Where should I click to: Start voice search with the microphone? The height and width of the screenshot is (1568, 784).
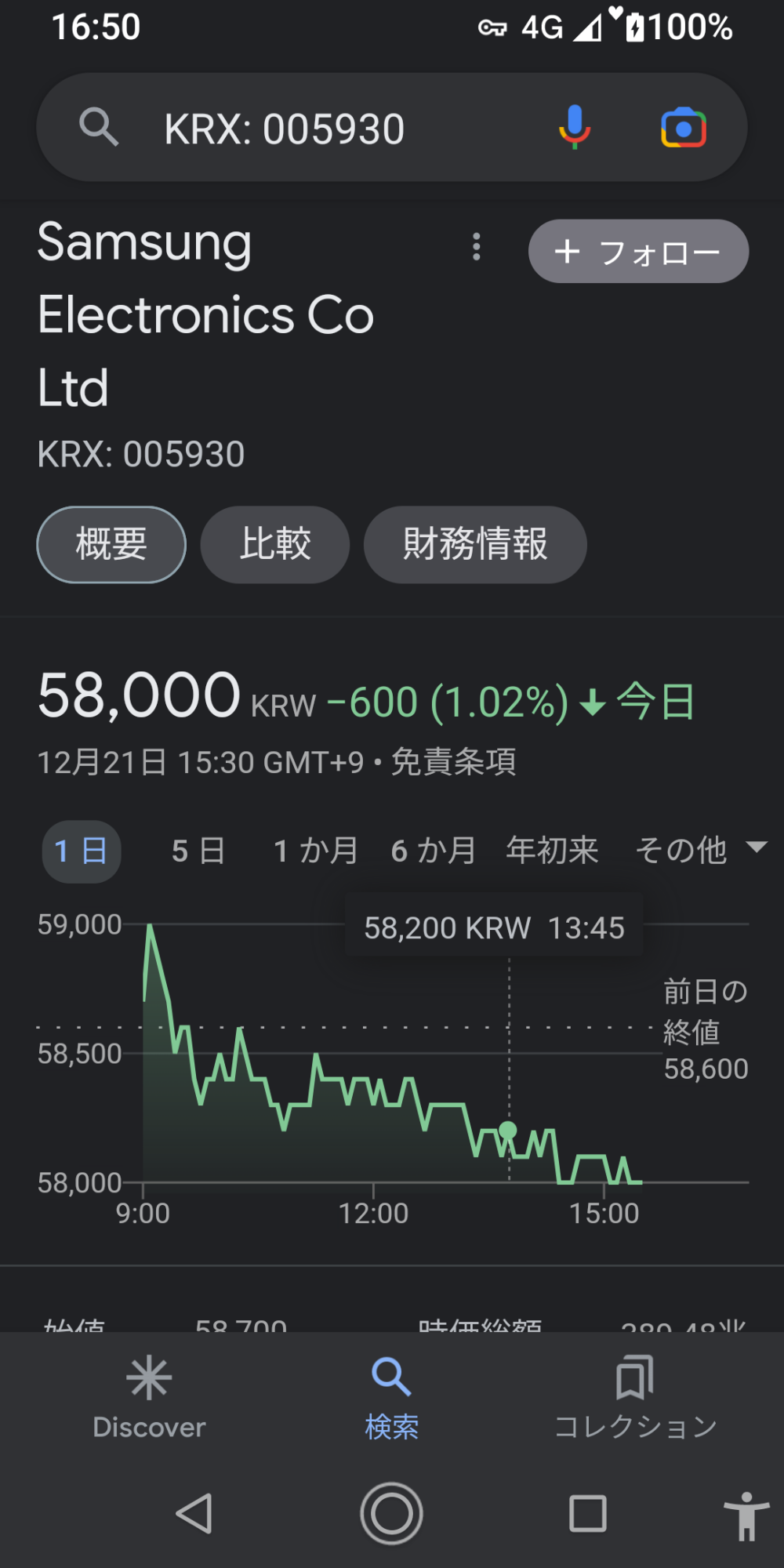tap(575, 128)
